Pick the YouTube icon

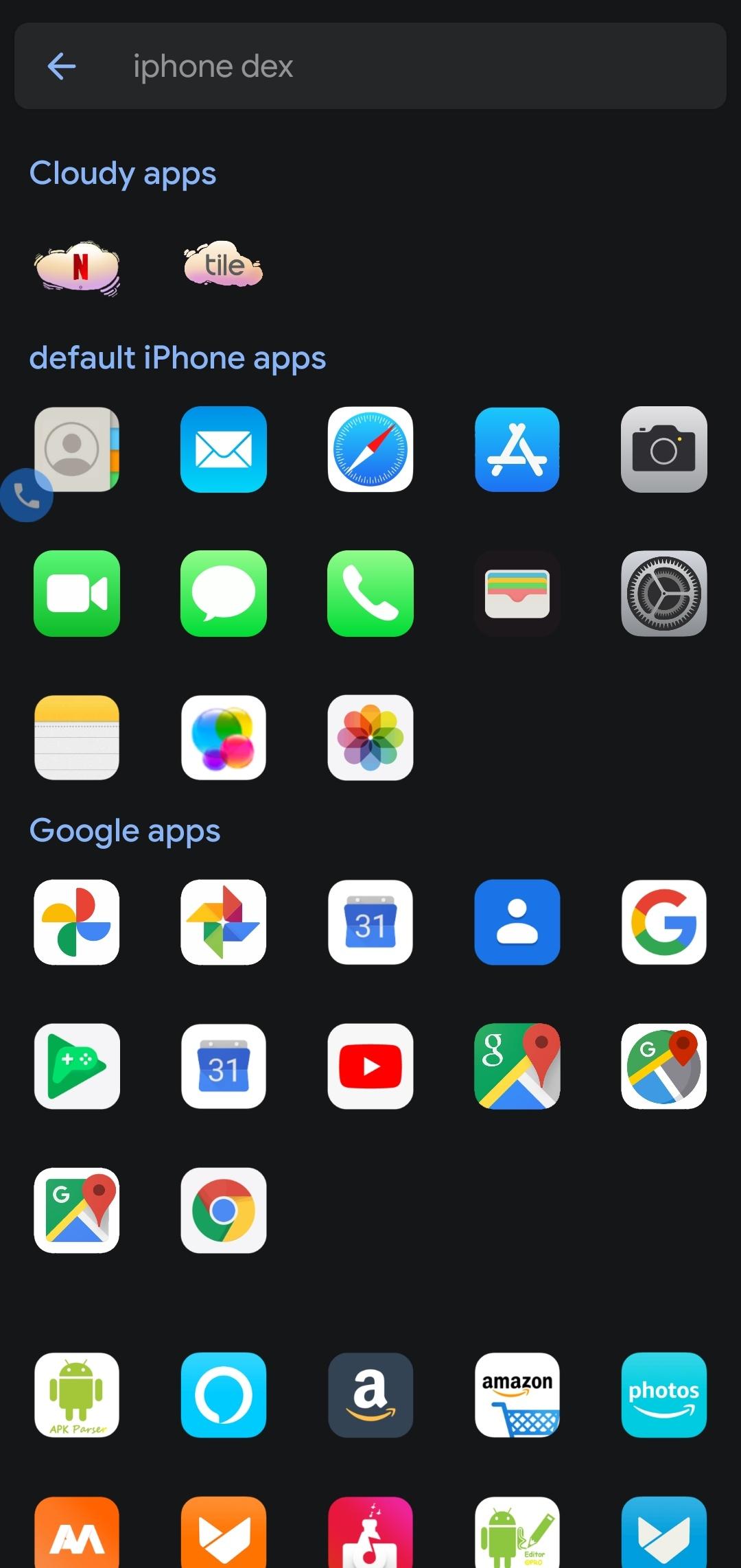[x=370, y=1066]
